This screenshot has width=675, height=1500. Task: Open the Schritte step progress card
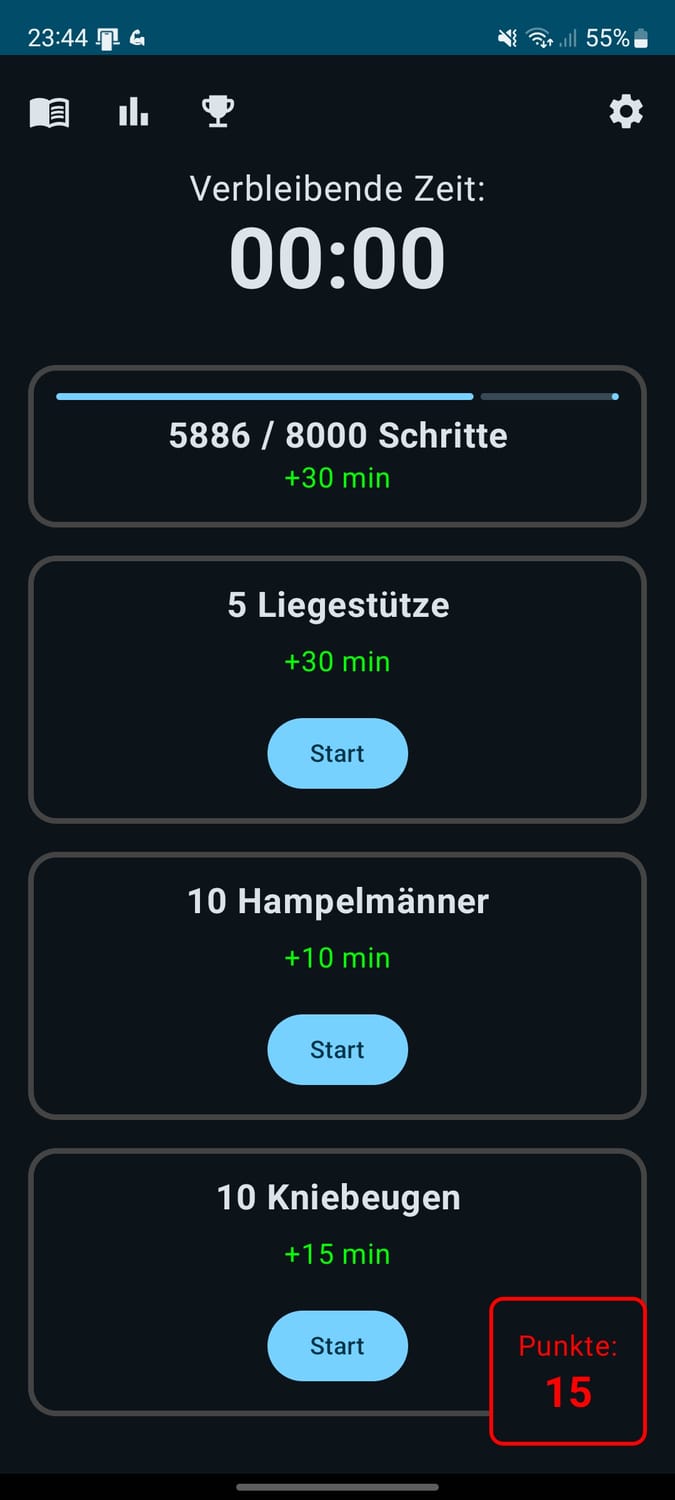tap(337, 446)
